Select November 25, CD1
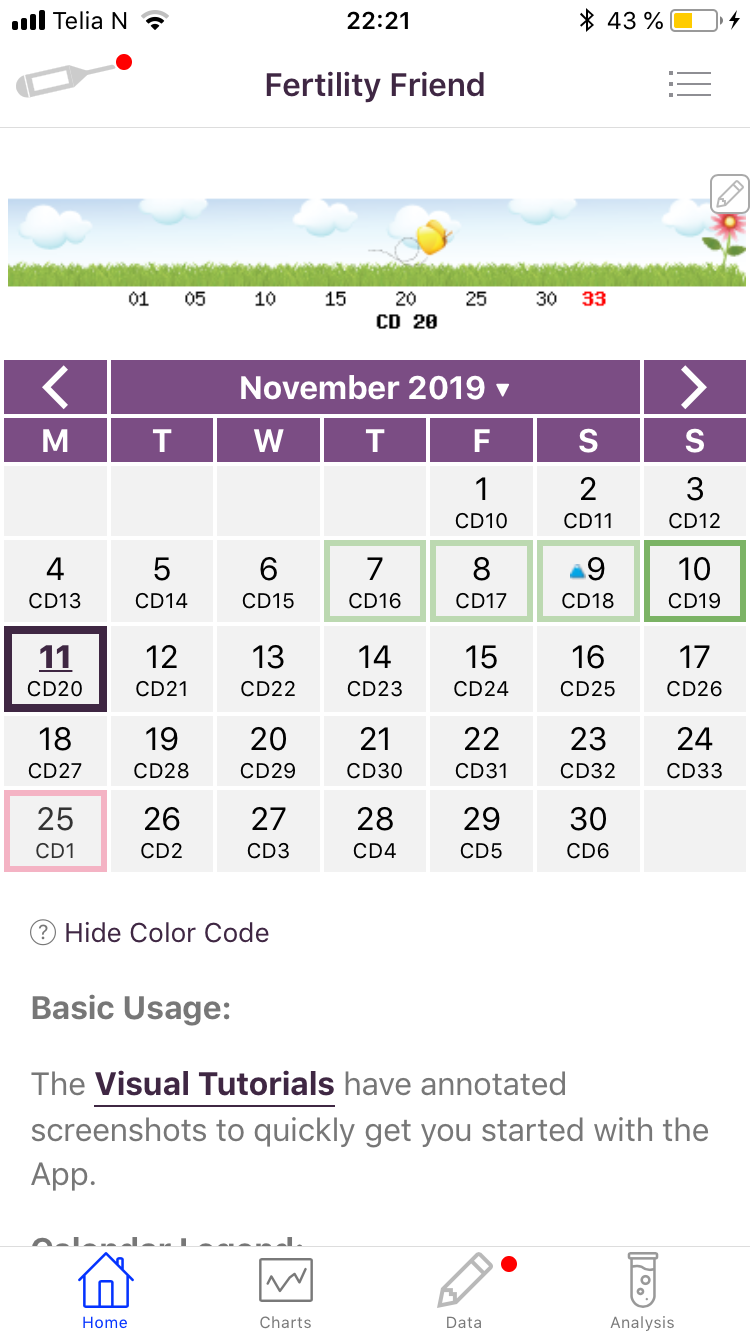 (55, 830)
